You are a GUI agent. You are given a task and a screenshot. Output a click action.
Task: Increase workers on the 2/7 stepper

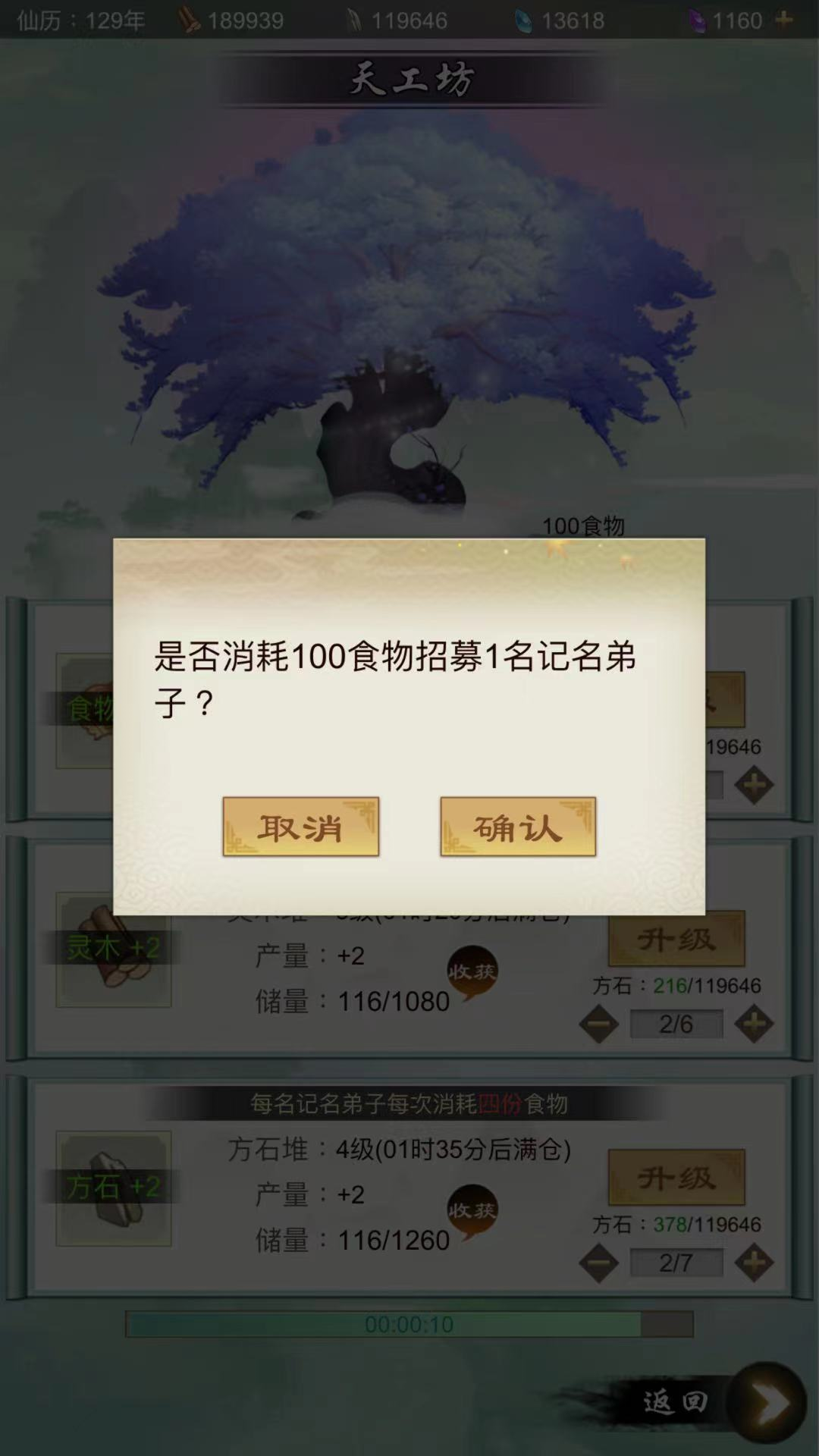(x=754, y=1263)
